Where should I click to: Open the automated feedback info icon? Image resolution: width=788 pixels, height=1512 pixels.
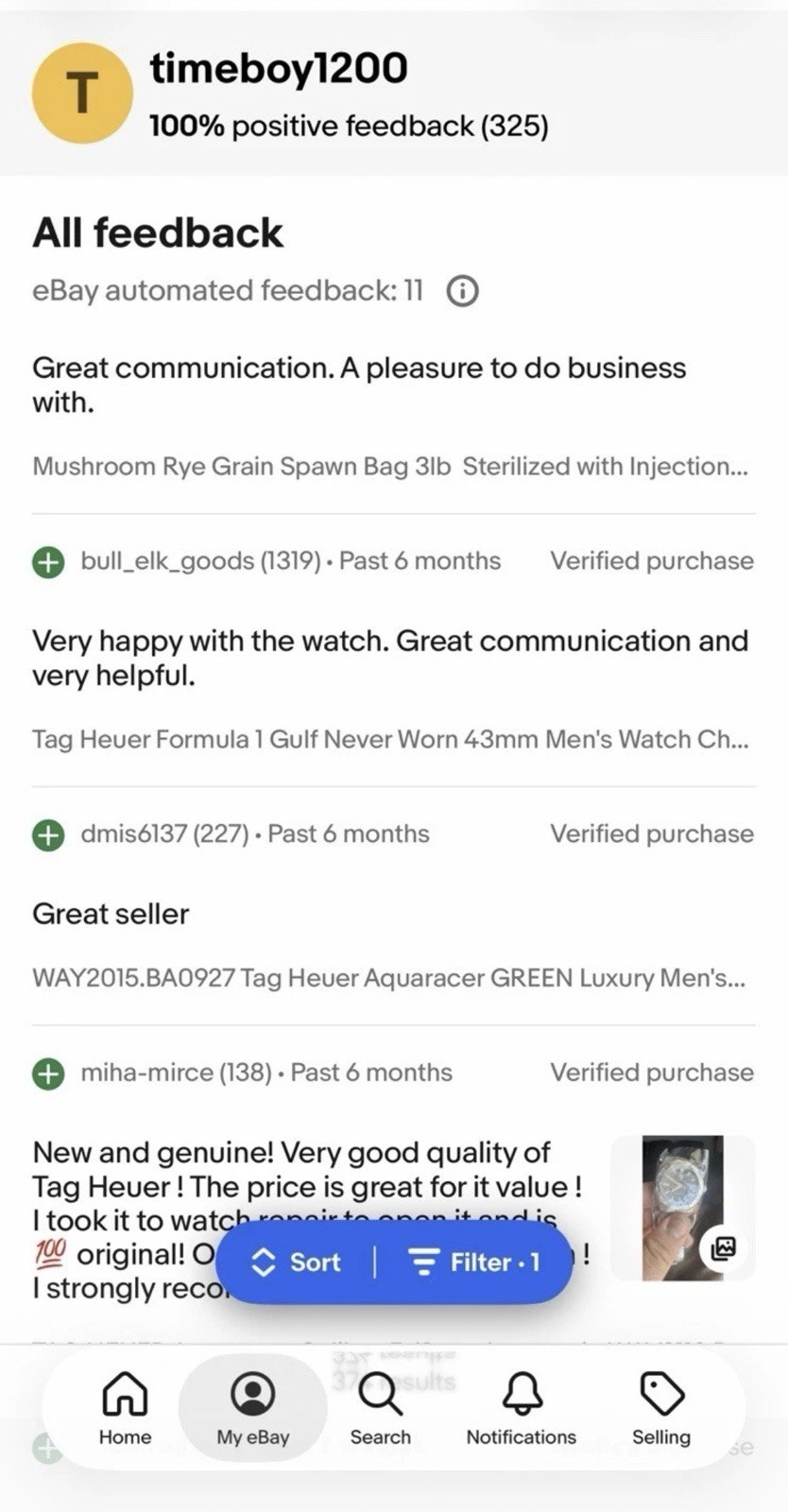pyautogui.click(x=462, y=291)
